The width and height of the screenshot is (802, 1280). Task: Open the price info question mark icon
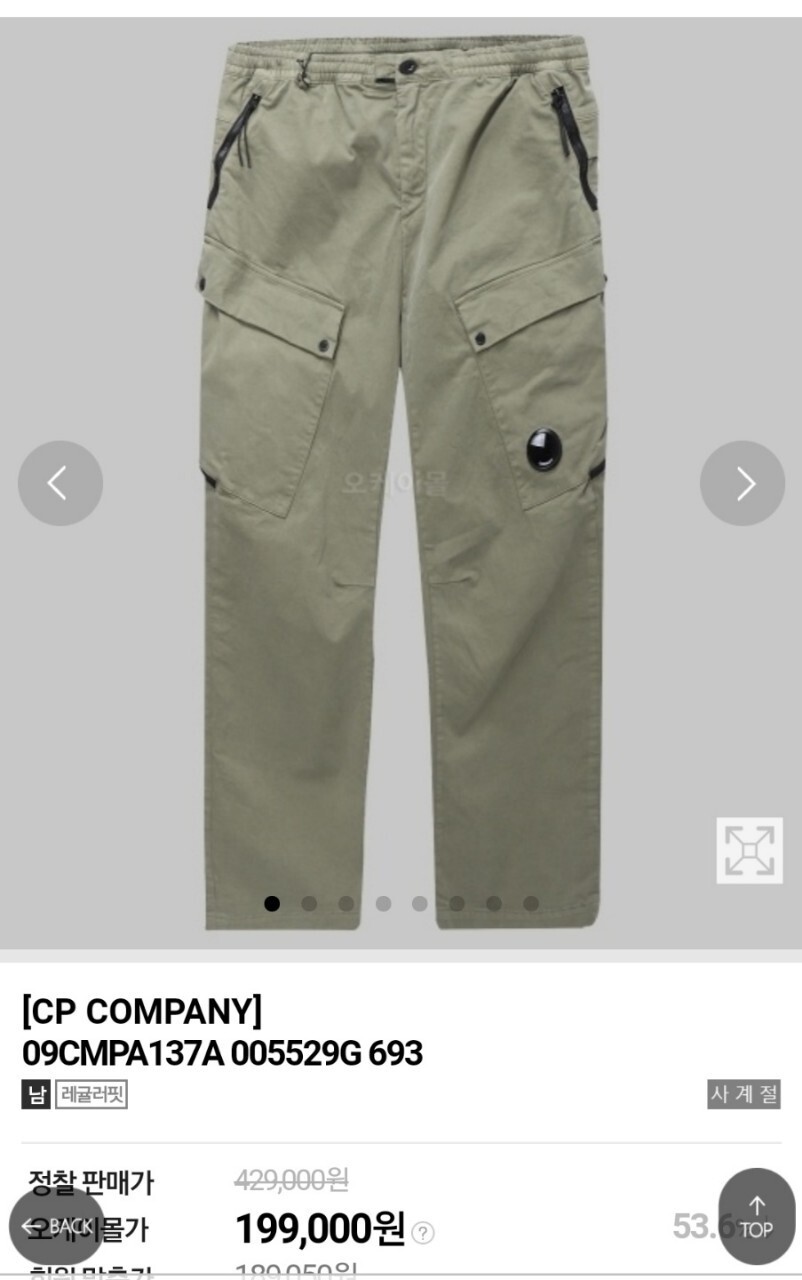tap(423, 1232)
